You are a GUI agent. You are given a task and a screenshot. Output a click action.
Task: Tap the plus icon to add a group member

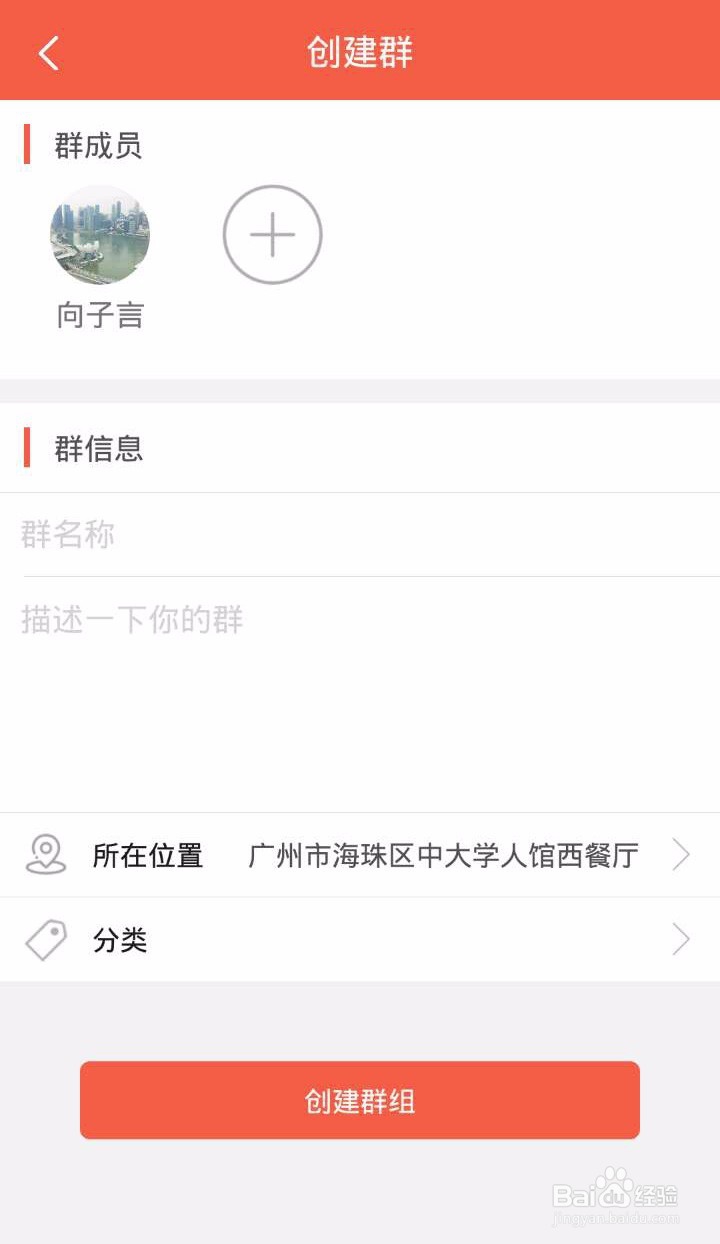point(271,234)
